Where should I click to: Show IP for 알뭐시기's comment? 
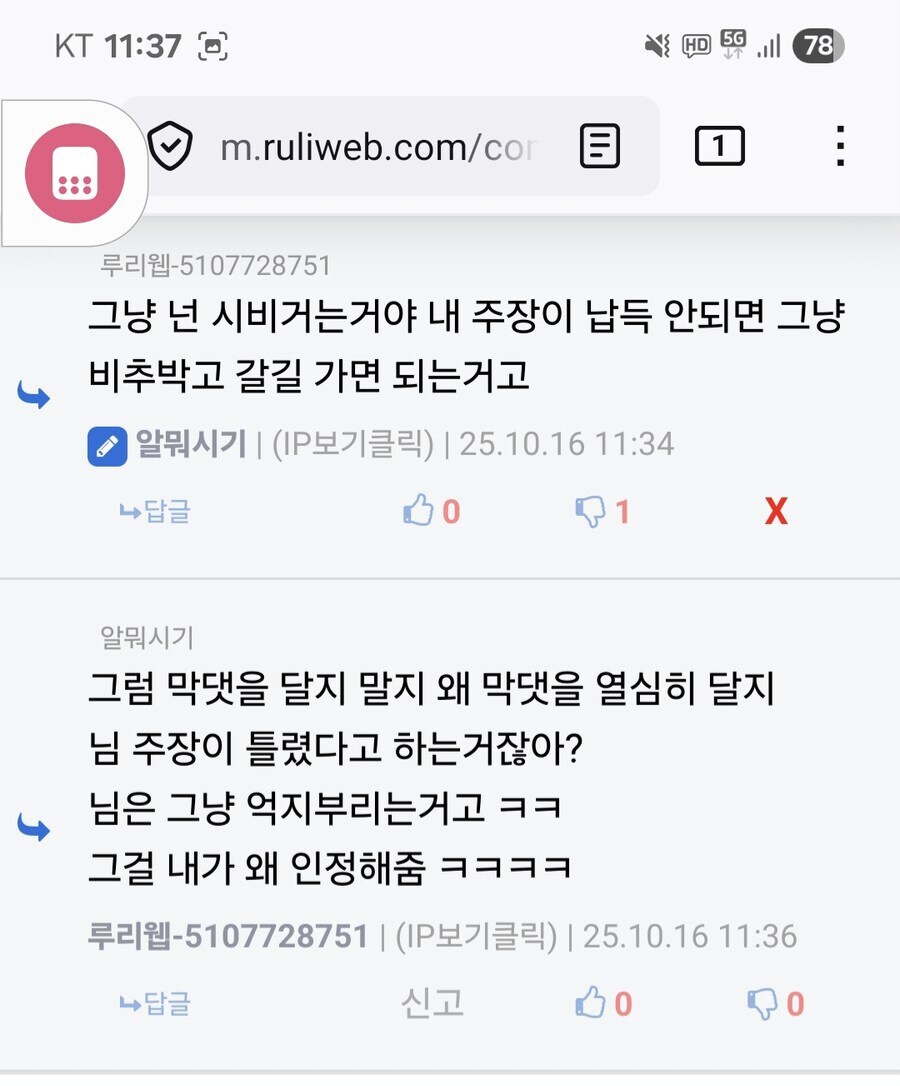[x=353, y=444]
